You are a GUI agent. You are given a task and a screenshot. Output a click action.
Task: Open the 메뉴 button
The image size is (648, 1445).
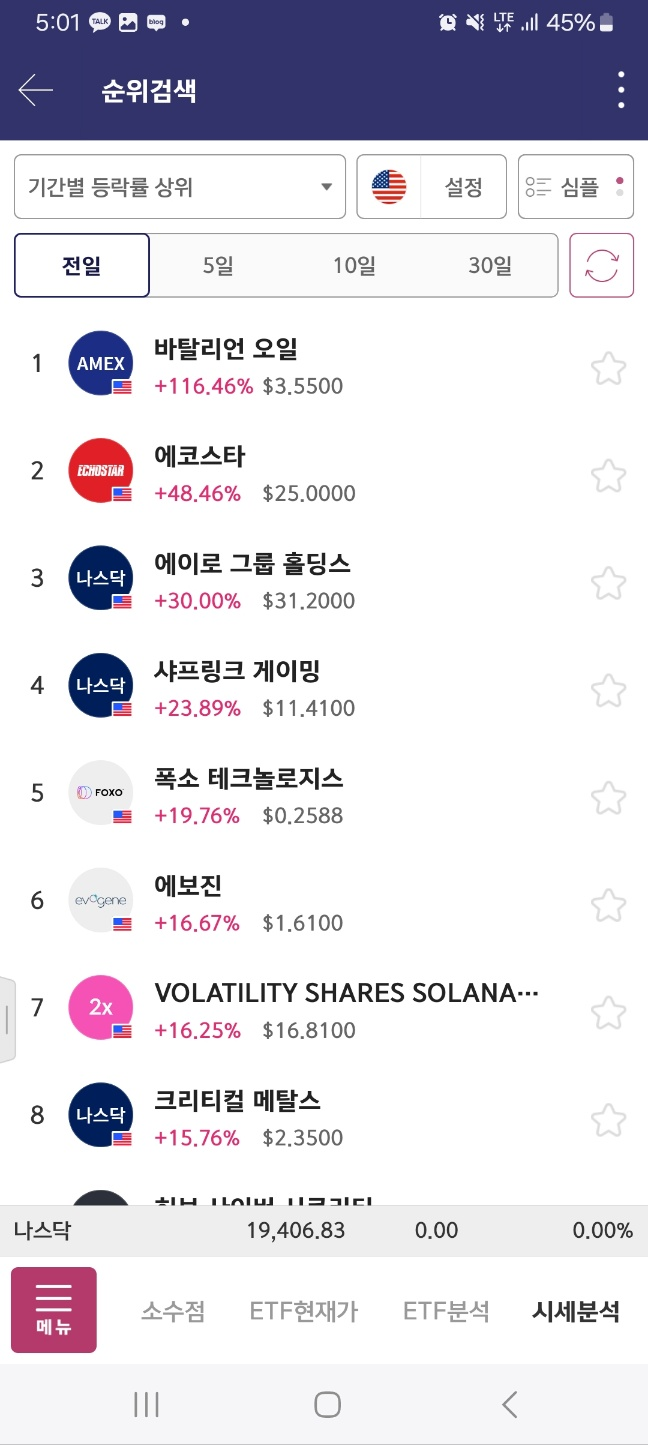[54, 1310]
